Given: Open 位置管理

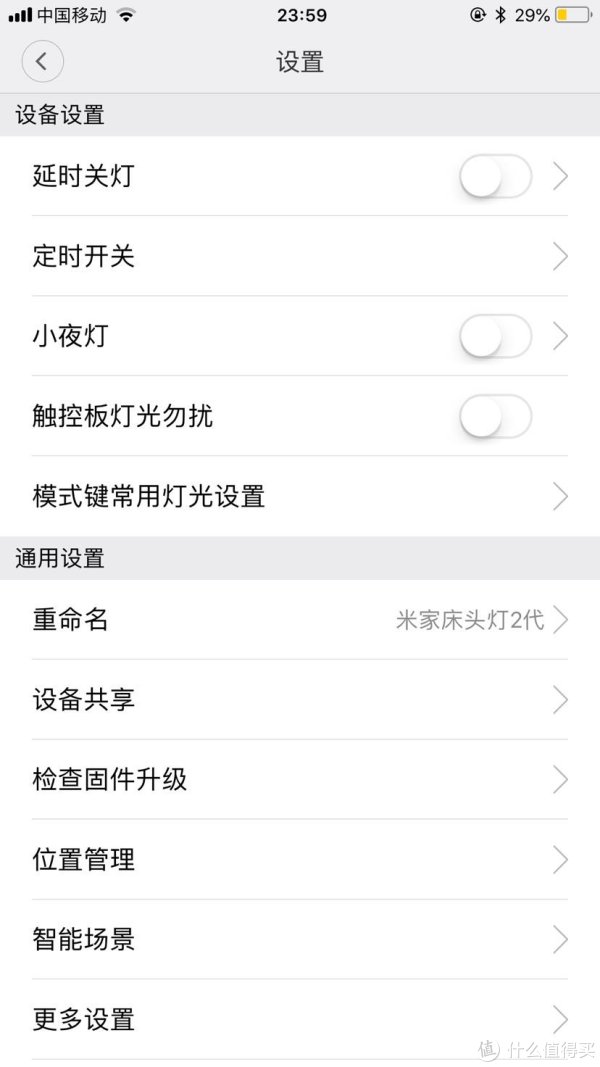Looking at the screenshot, I should pyautogui.click(x=300, y=859).
